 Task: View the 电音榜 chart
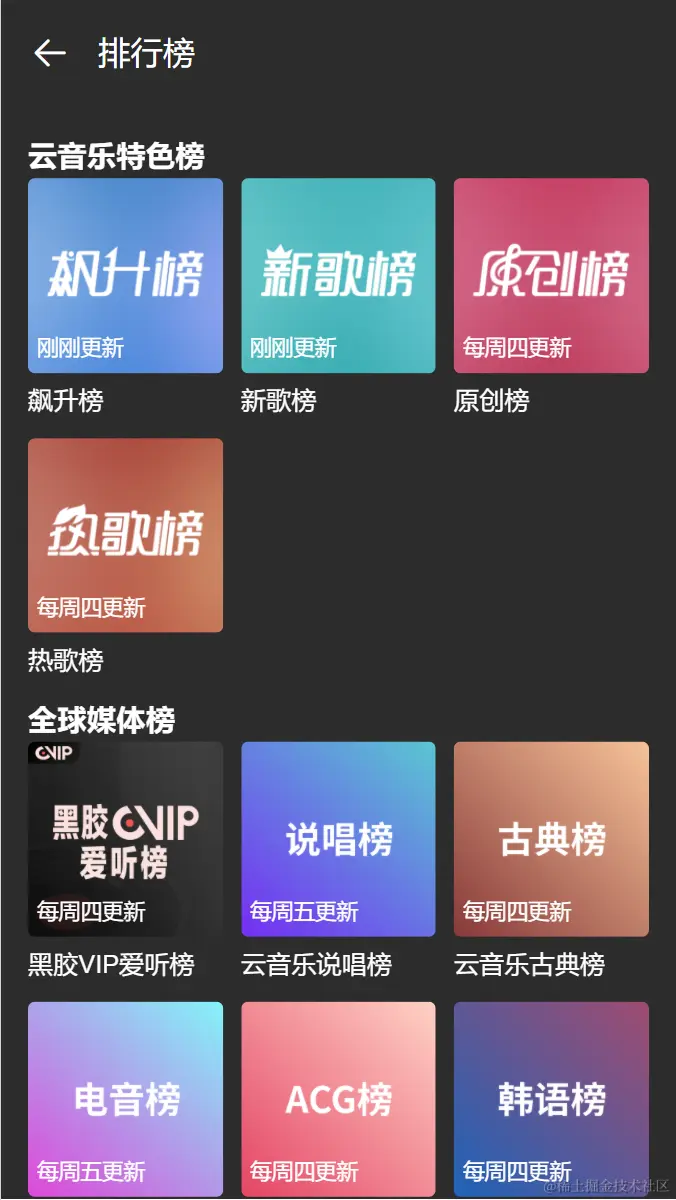pos(125,1098)
